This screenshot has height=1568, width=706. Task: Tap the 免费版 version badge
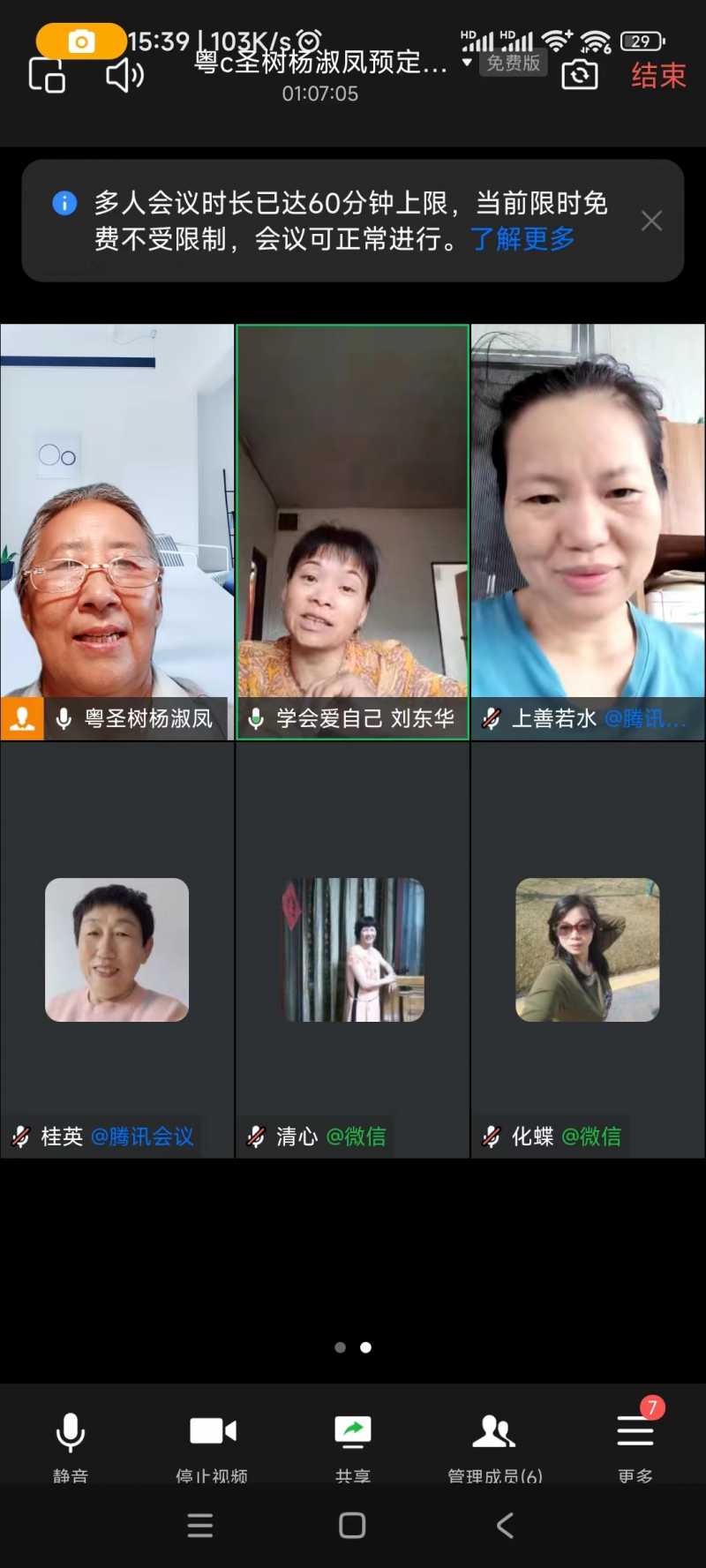(x=513, y=62)
